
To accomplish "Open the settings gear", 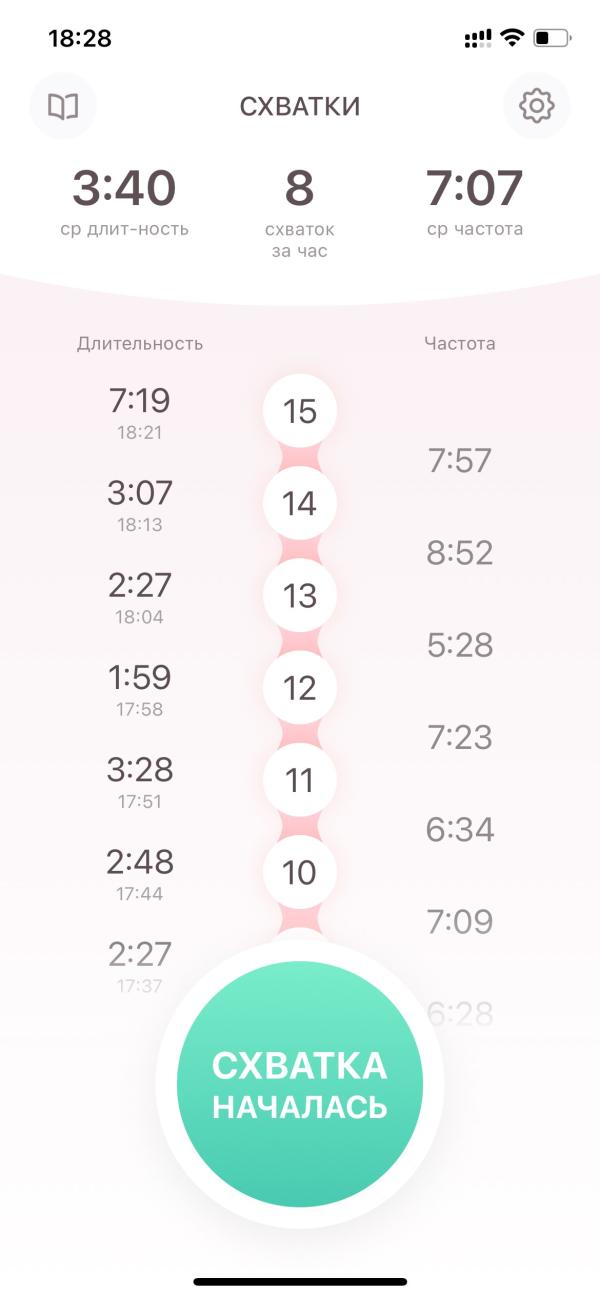I will click(536, 105).
